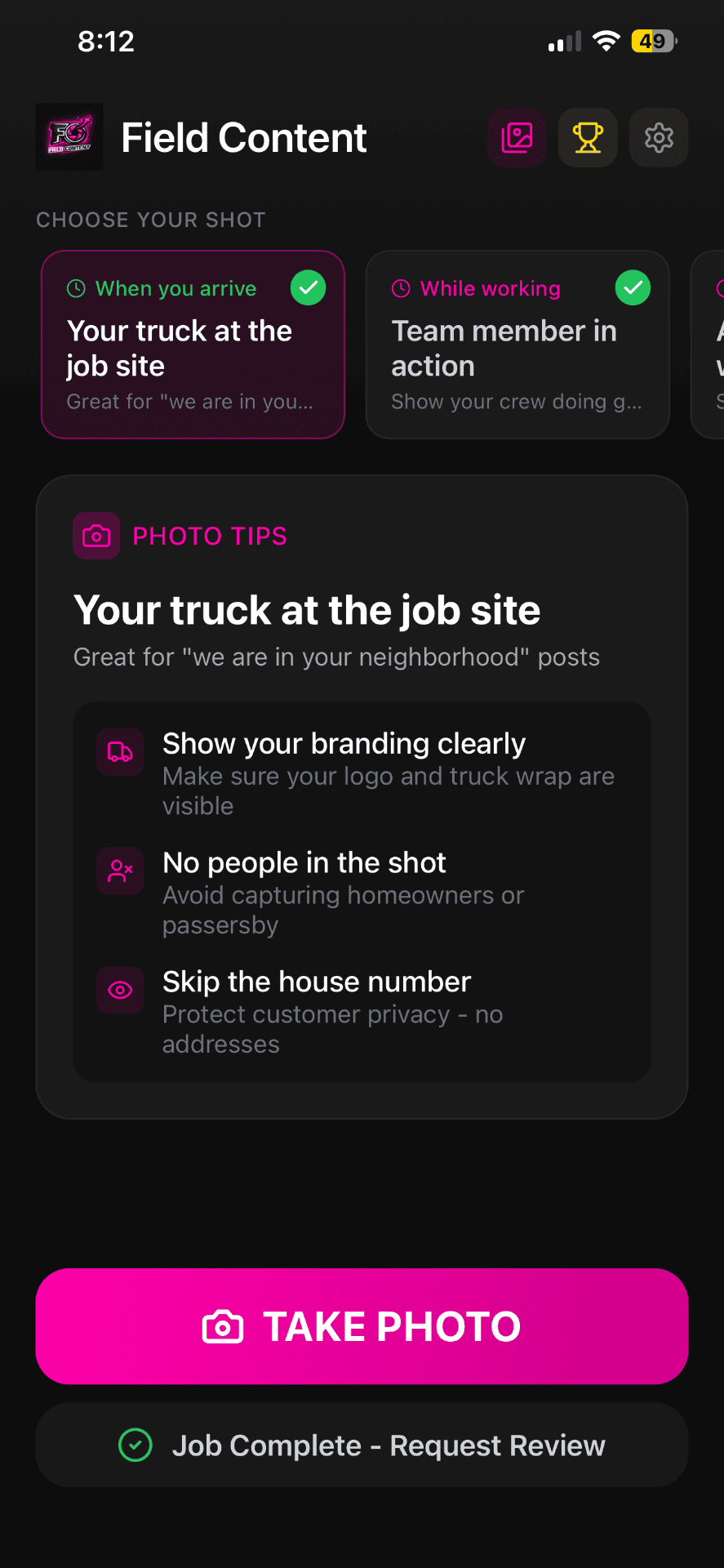Click the camera icon inside TAKE PHOTO button
This screenshot has width=724, height=1568.
point(225,1325)
